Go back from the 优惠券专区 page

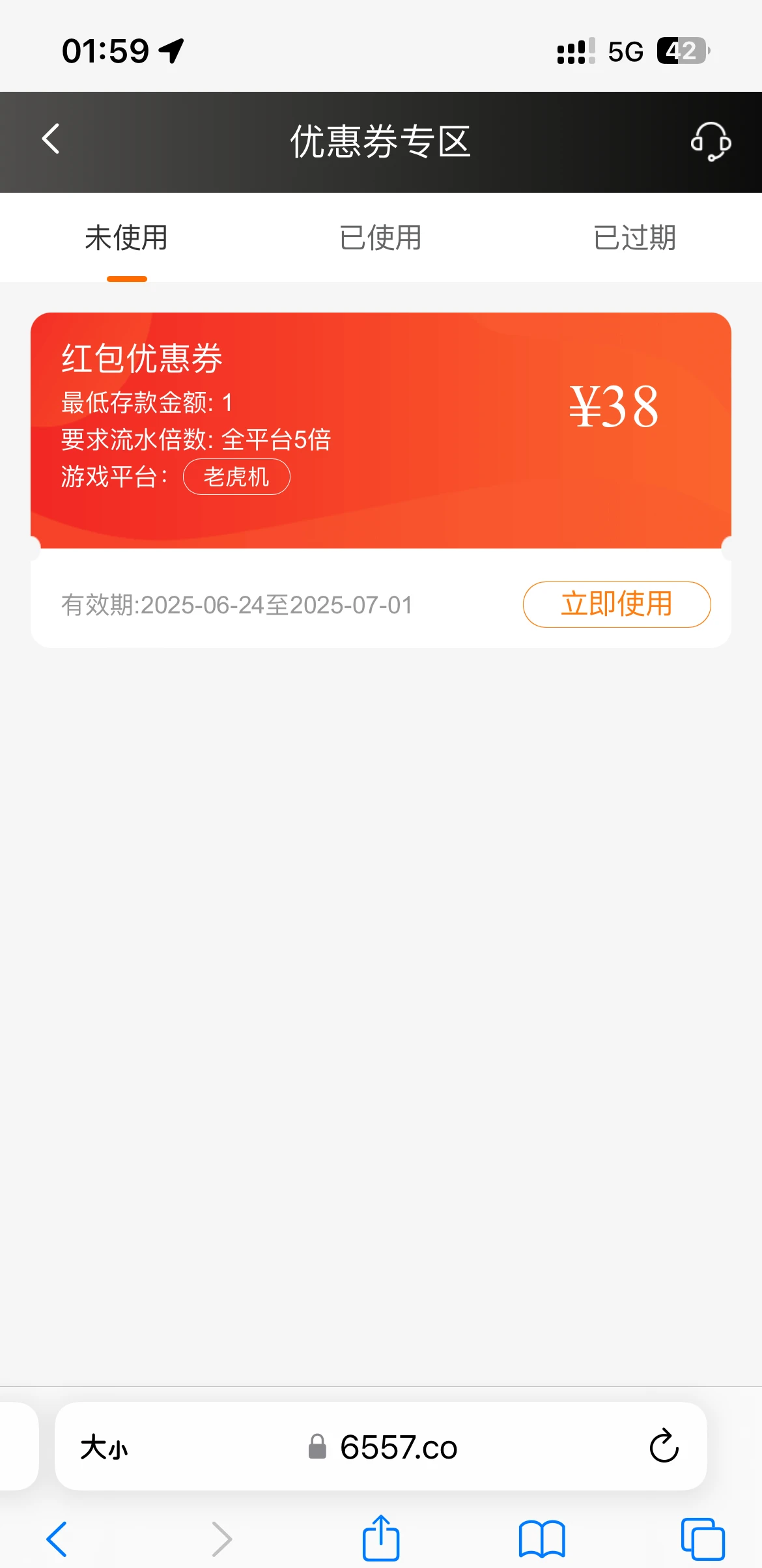coord(51,139)
